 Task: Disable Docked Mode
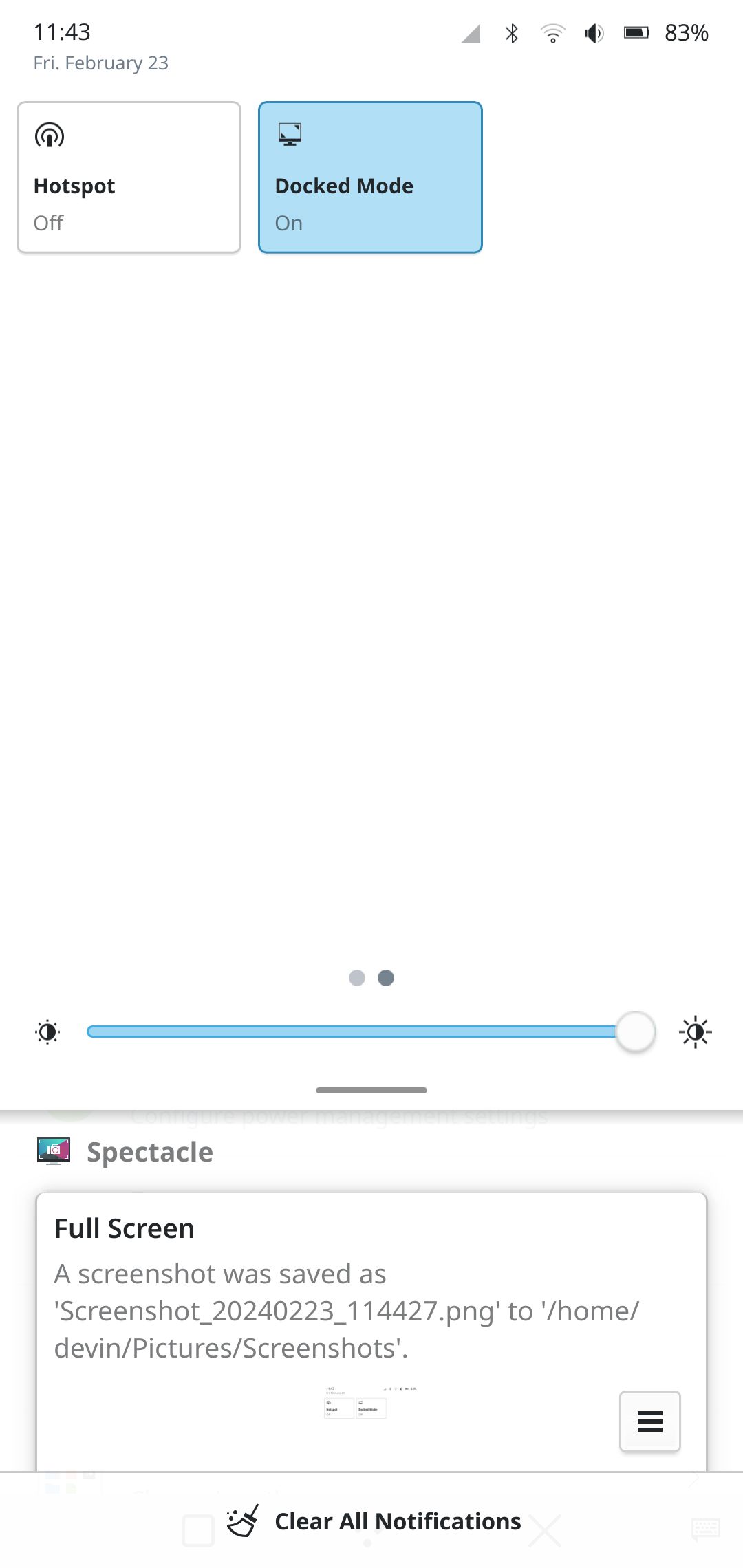click(370, 177)
